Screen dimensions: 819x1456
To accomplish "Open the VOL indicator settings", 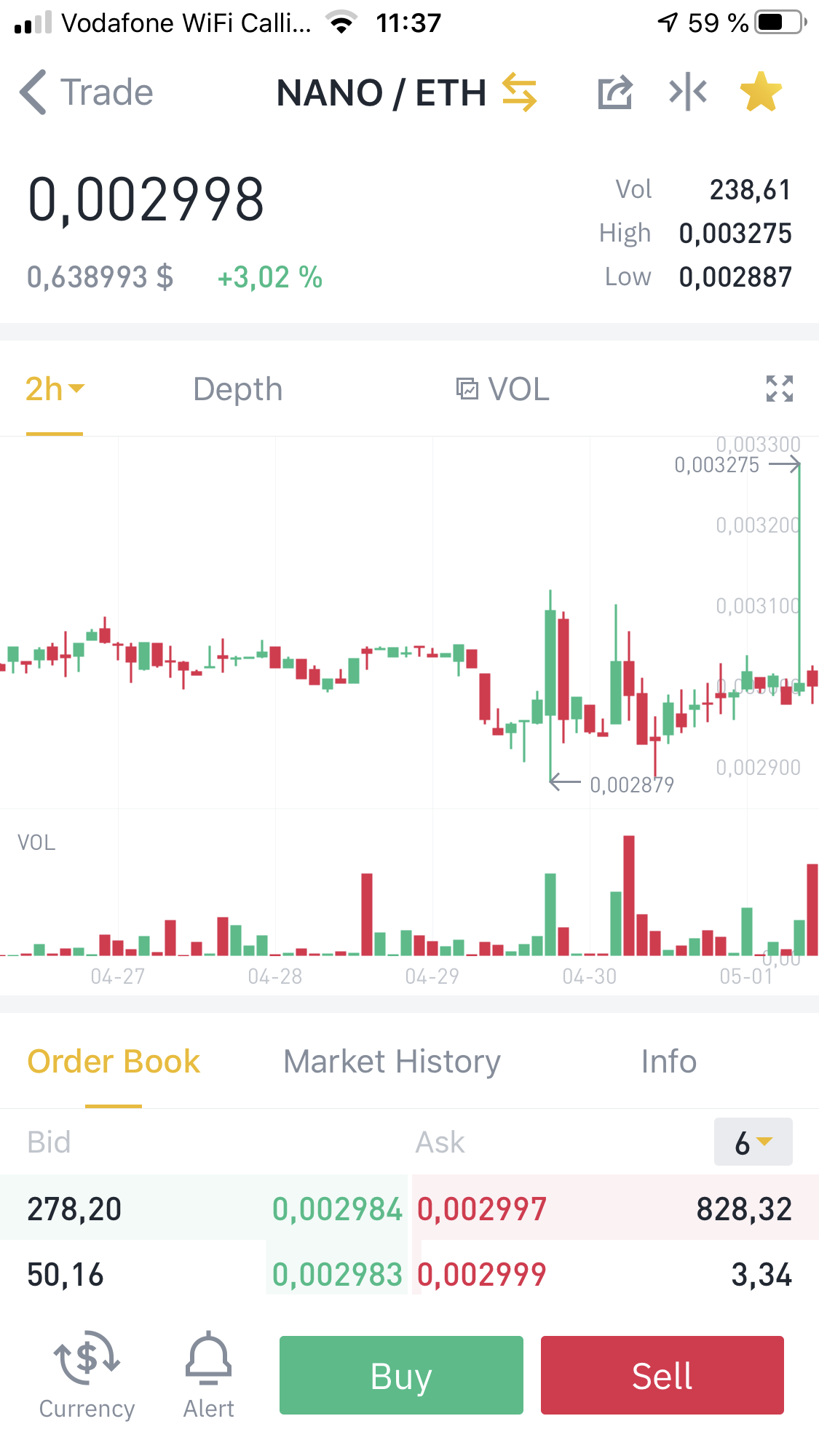I will 502,389.
